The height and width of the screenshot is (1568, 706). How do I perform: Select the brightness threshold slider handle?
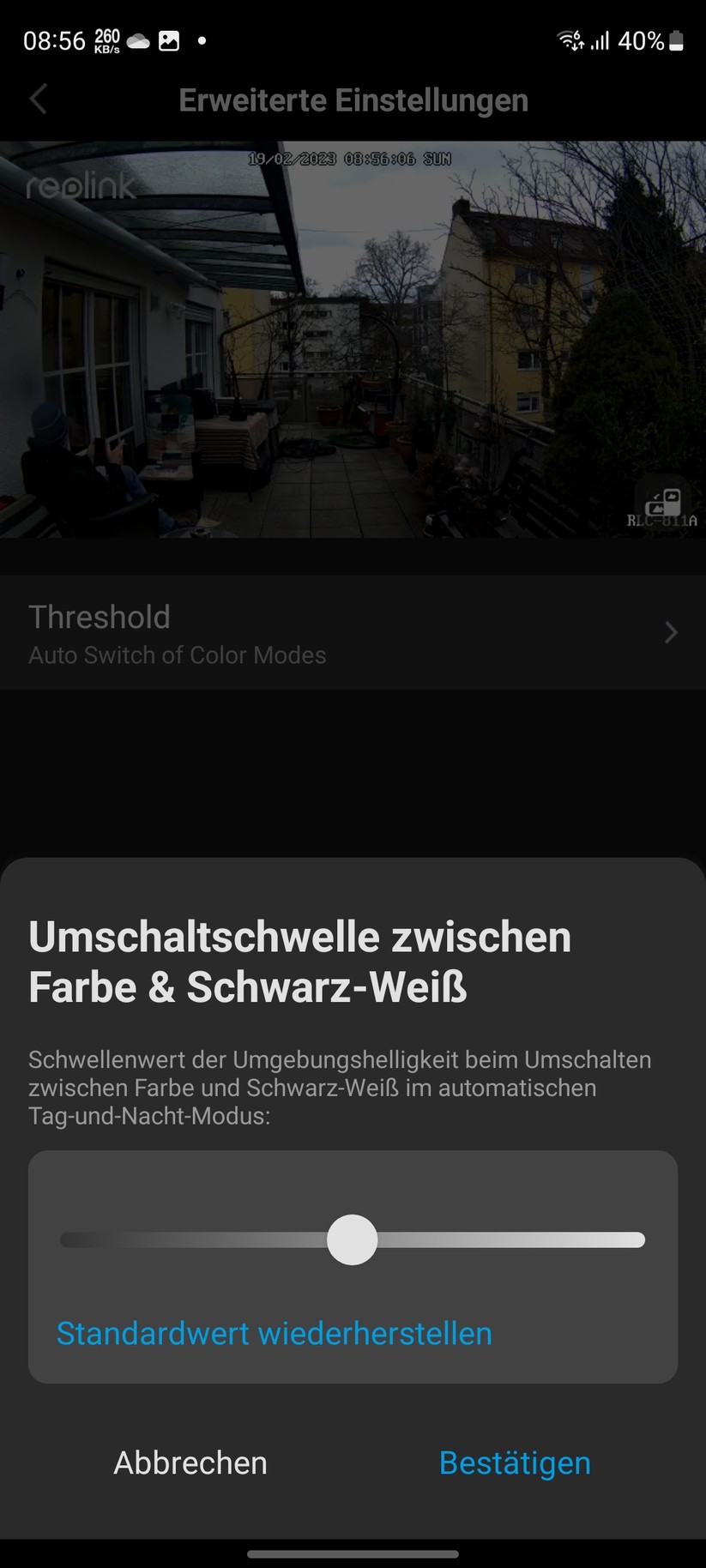point(351,1239)
